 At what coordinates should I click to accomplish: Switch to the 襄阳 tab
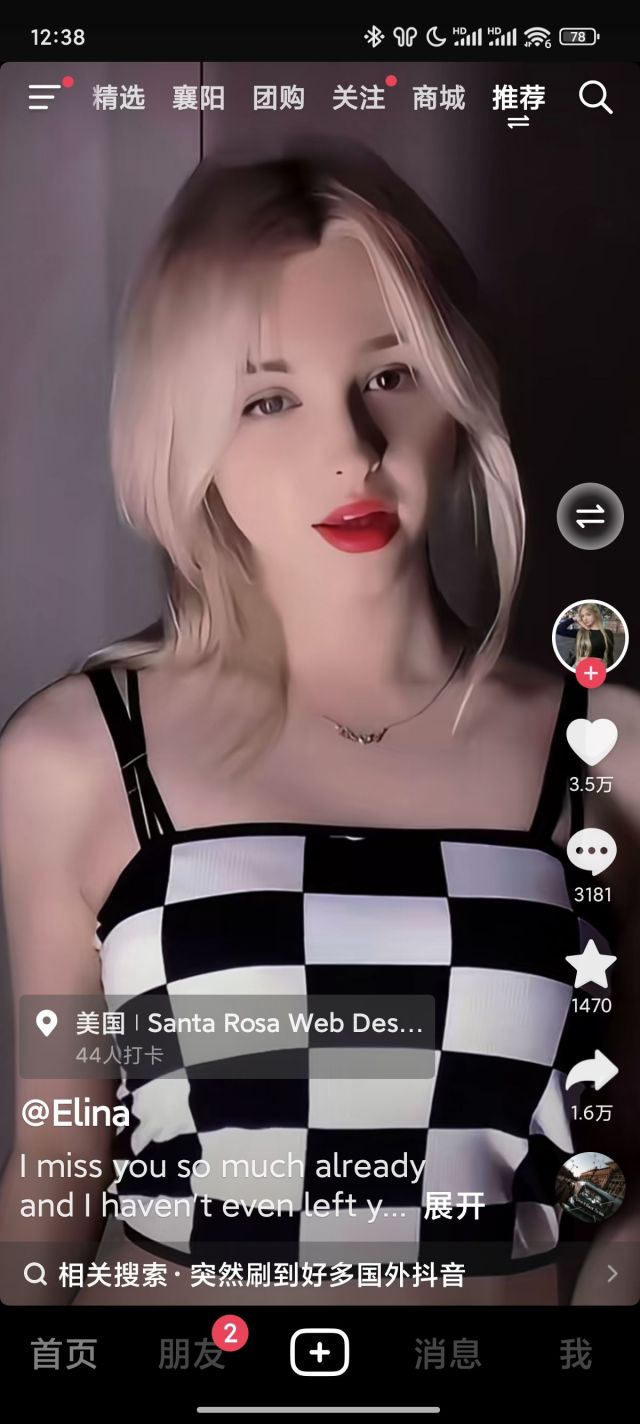click(x=199, y=97)
